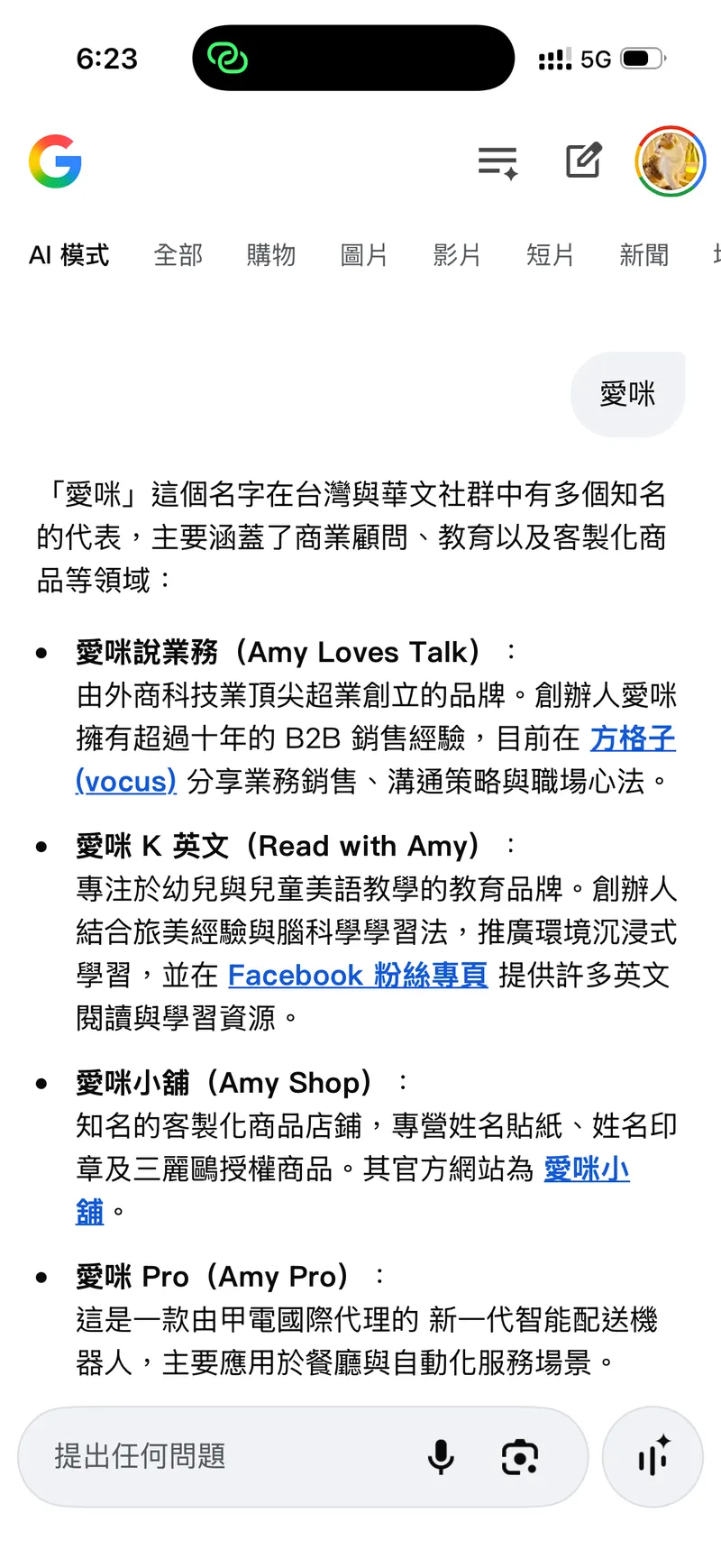The height and width of the screenshot is (1568, 721).
Task: Start a new AI mode conversation
Action: click(x=583, y=161)
